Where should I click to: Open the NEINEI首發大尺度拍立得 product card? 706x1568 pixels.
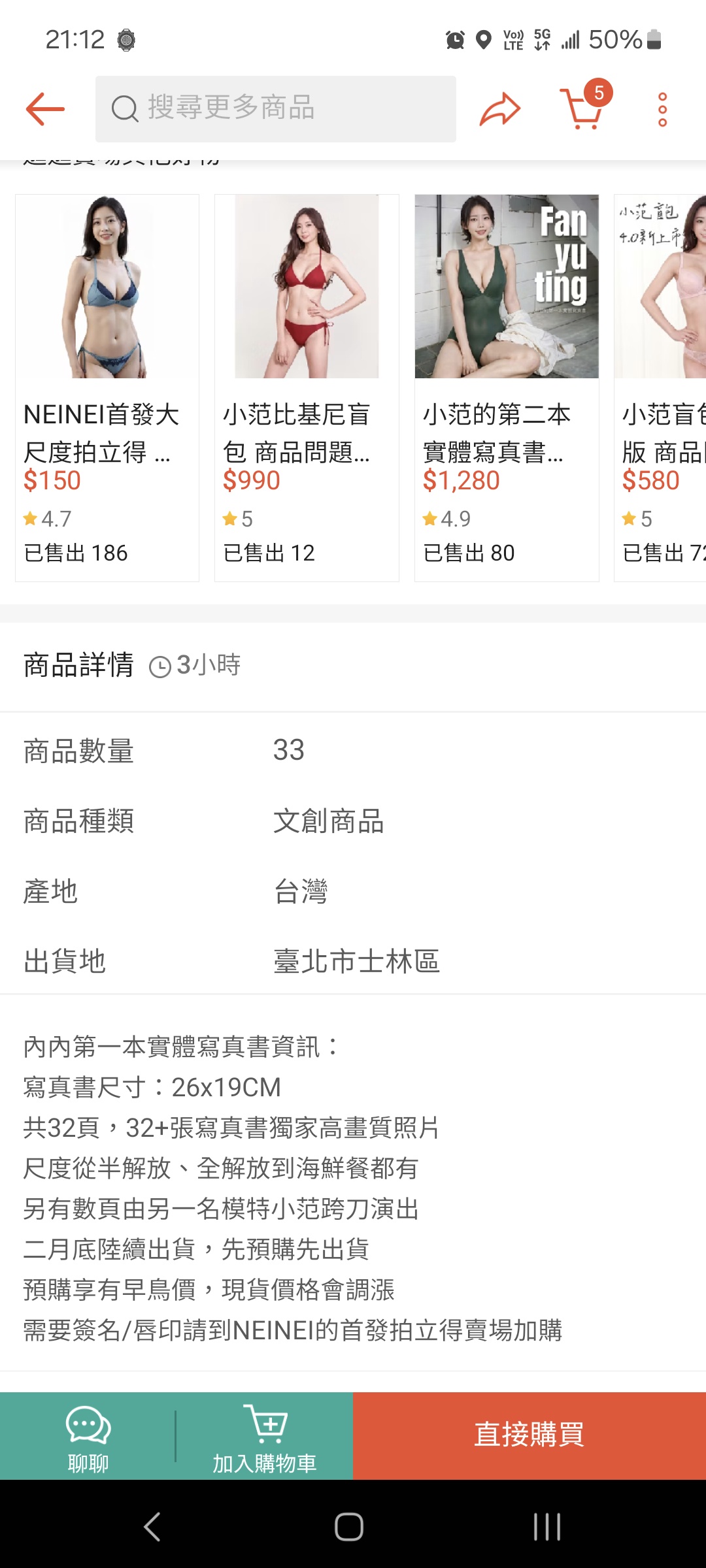(x=107, y=387)
